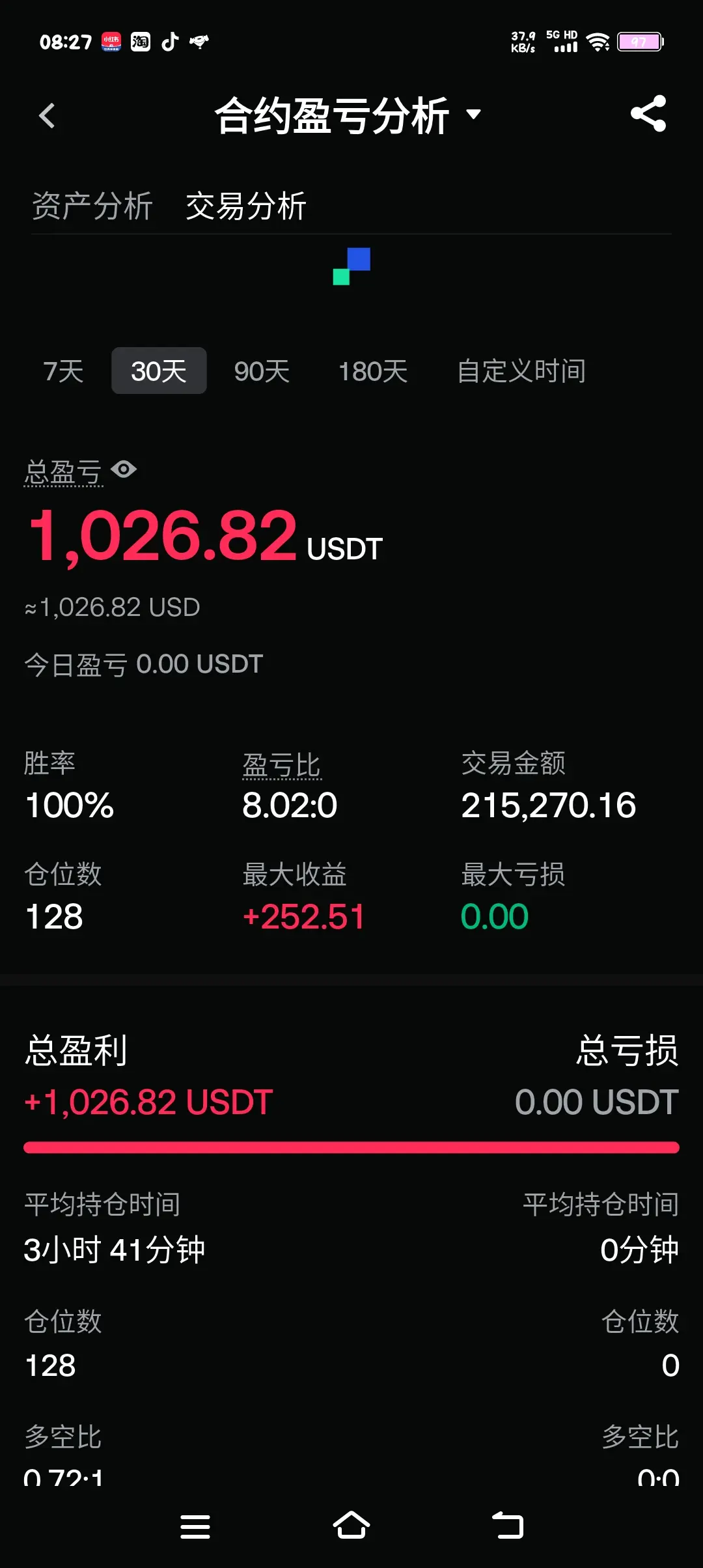Open recent apps from navigation bar
The image size is (703, 1568).
(195, 1526)
